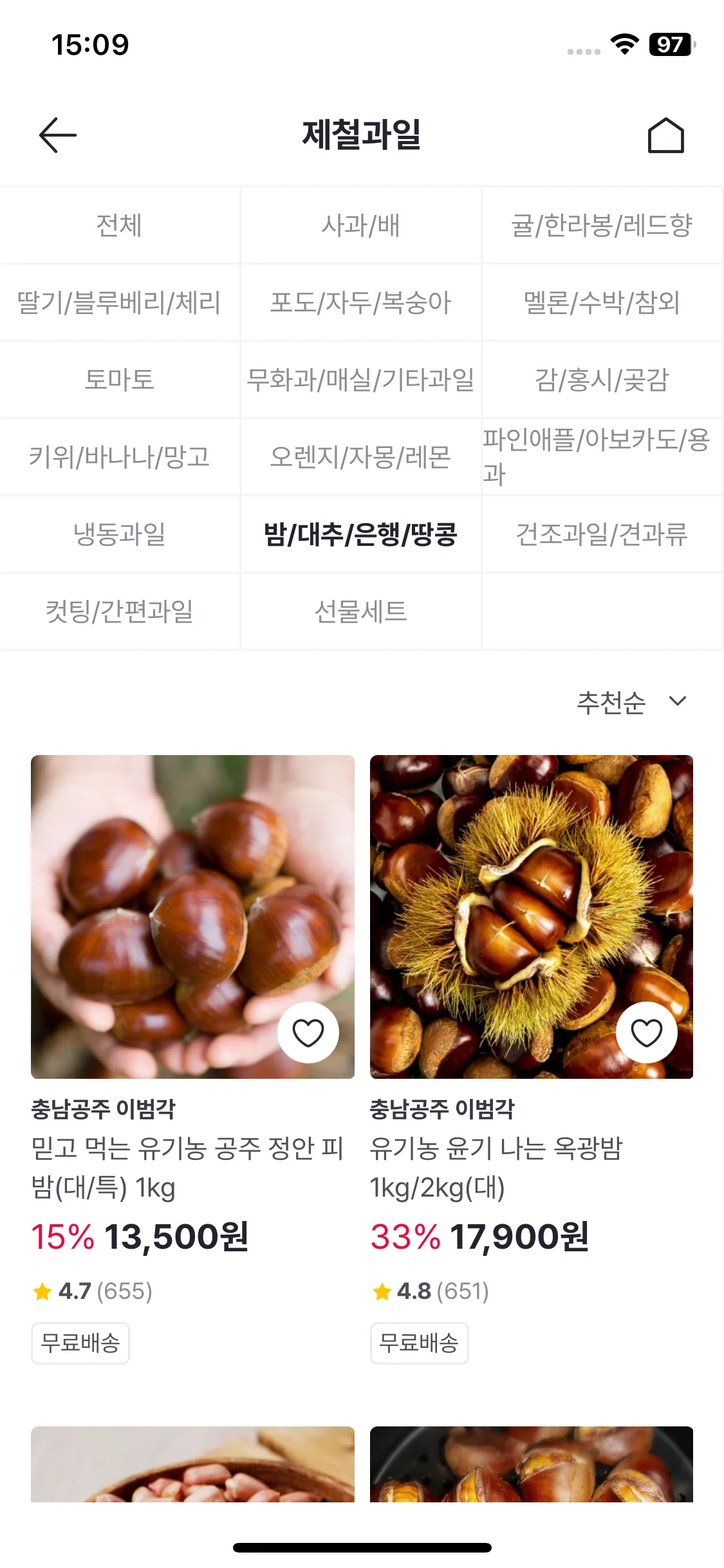This screenshot has width=724, height=1568.
Task: Favorite the 피밤 product via heart icon
Action: point(309,1031)
